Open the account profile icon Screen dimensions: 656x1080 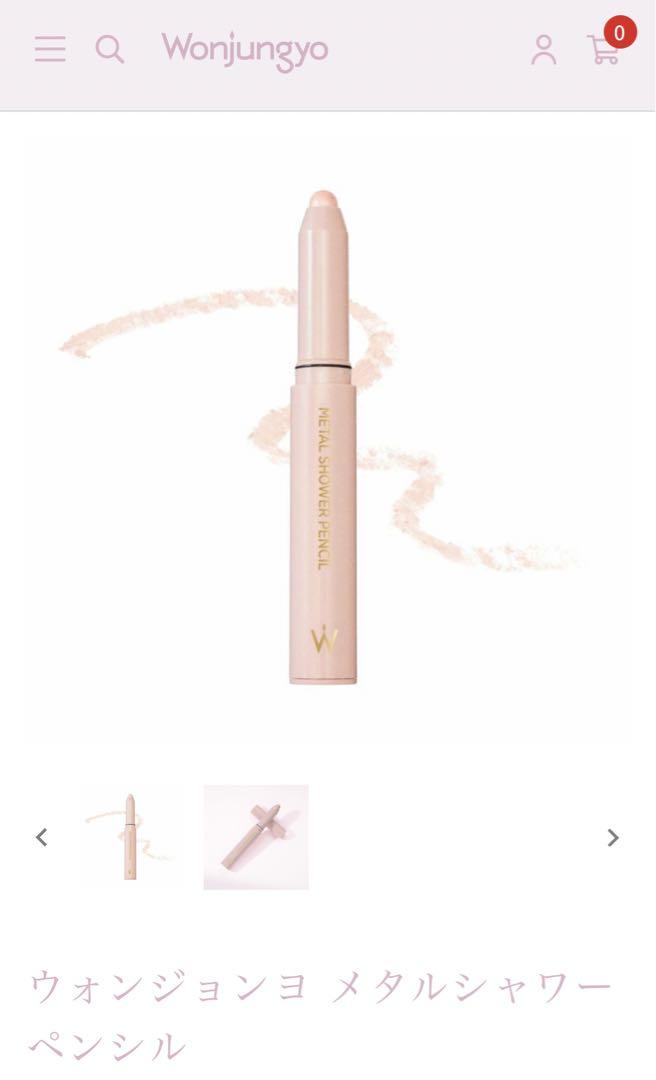click(544, 50)
